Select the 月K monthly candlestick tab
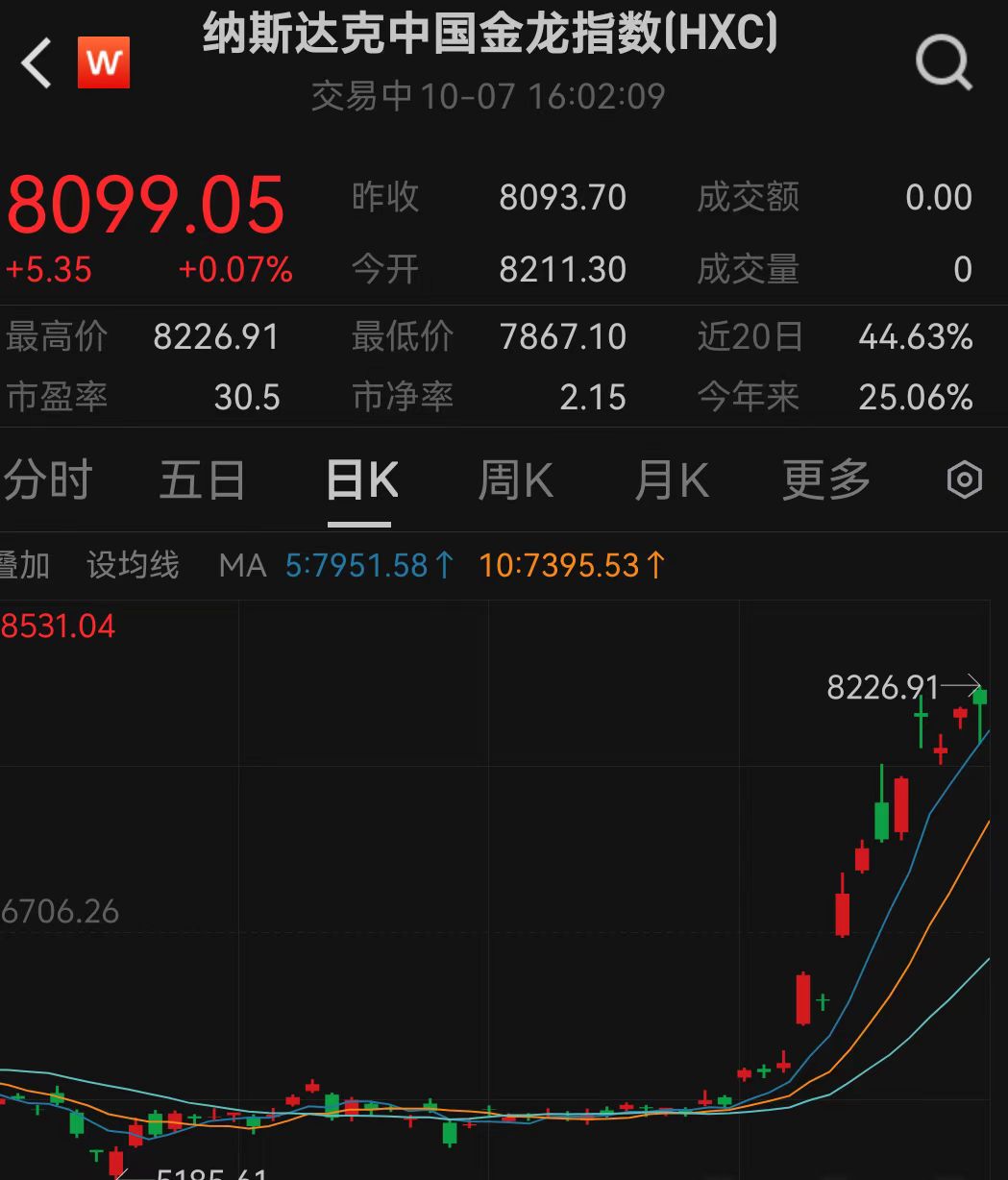Image resolution: width=1008 pixels, height=1180 pixels. (671, 479)
